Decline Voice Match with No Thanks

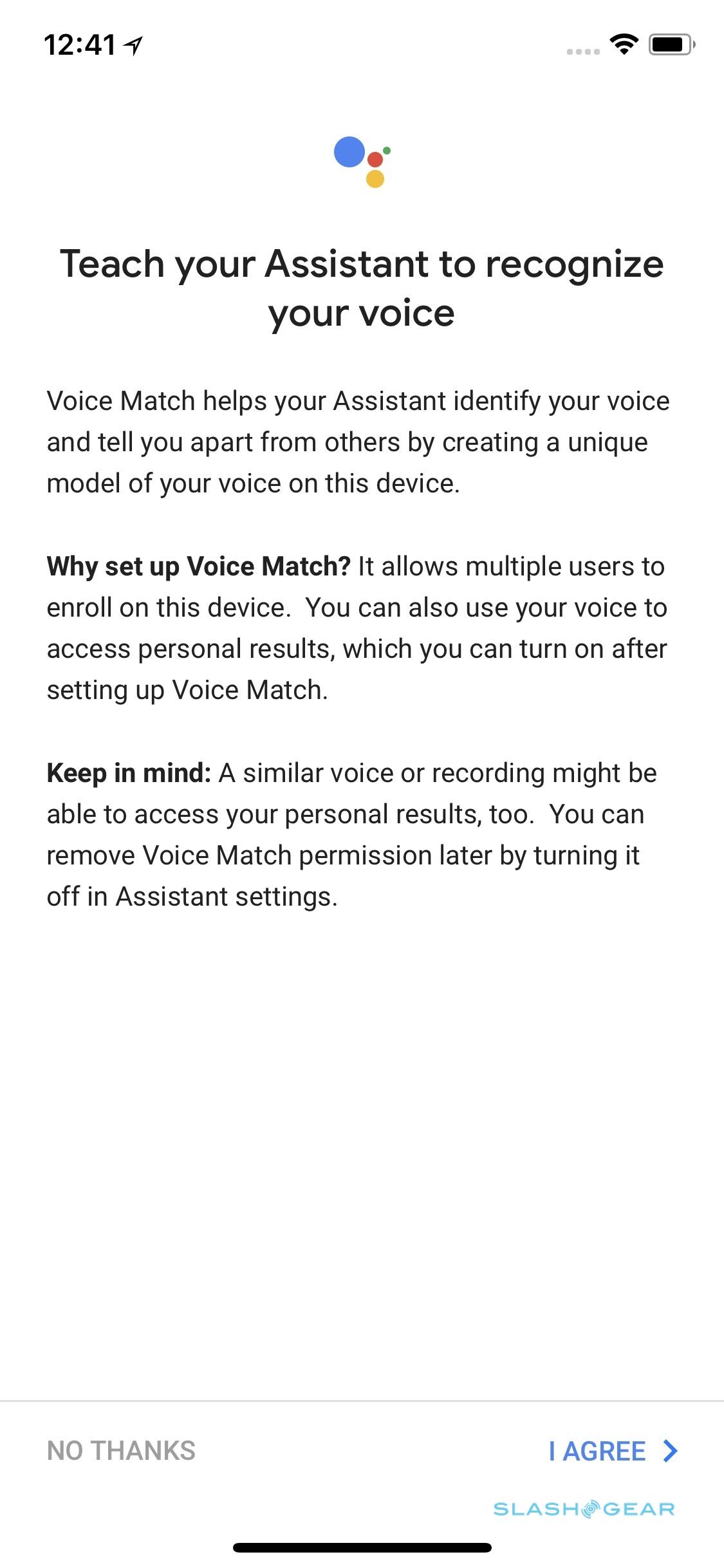[x=121, y=1451]
